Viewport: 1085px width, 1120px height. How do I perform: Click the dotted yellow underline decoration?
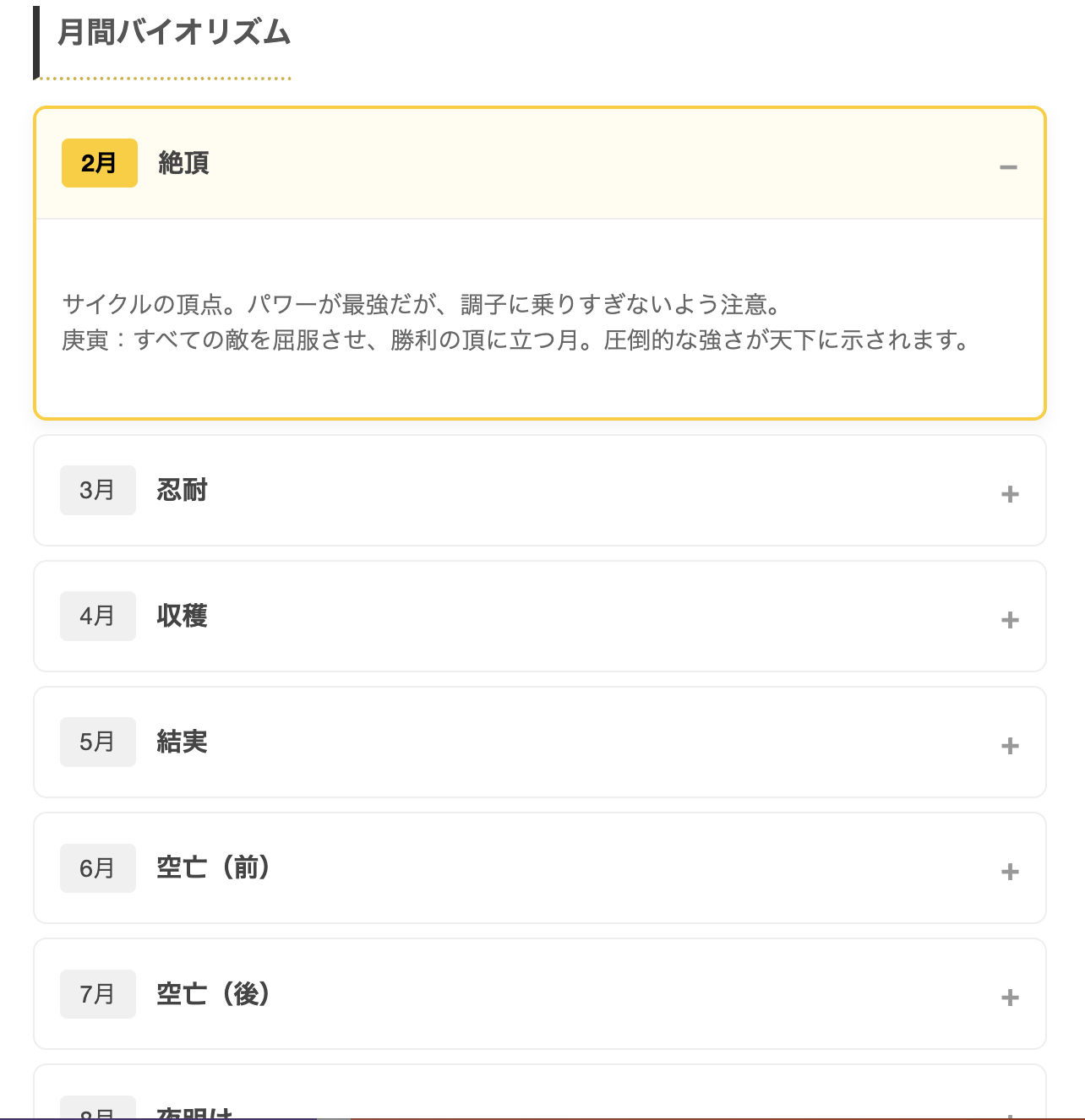coord(162,76)
